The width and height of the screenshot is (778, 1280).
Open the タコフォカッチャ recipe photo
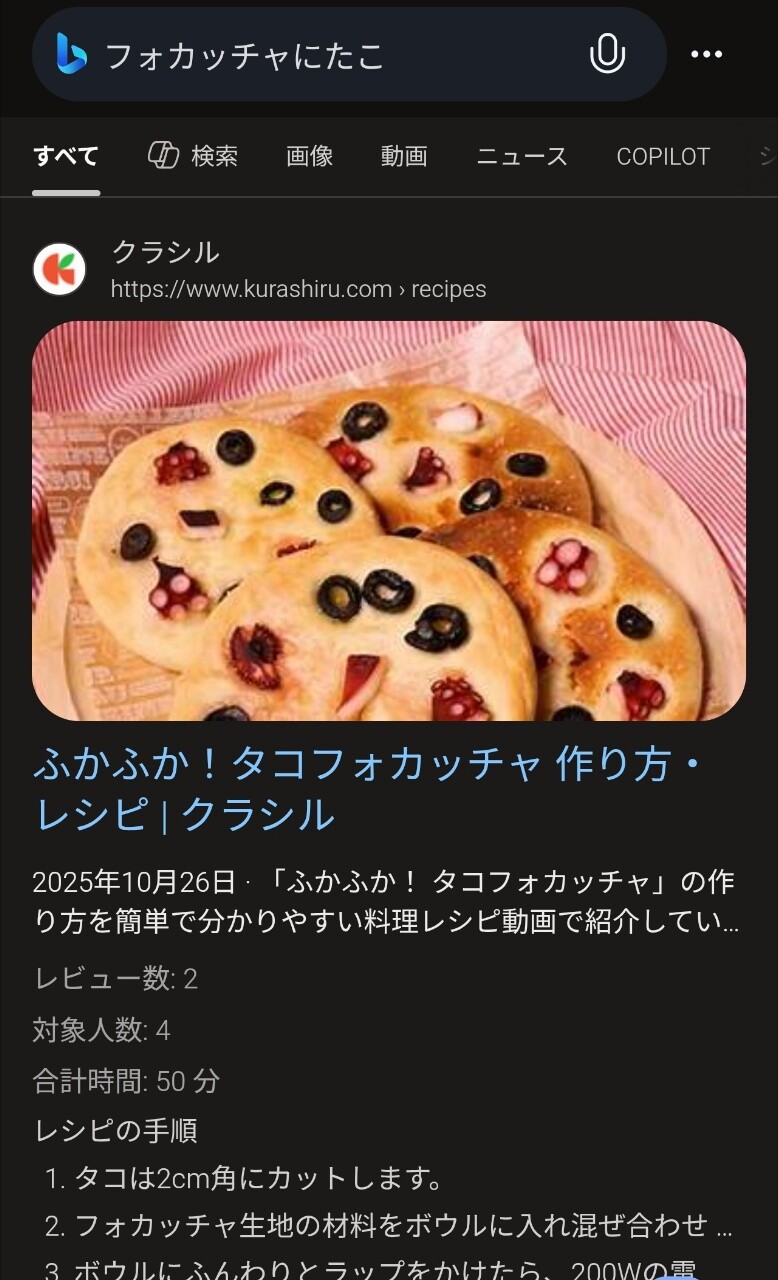click(x=389, y=520)
